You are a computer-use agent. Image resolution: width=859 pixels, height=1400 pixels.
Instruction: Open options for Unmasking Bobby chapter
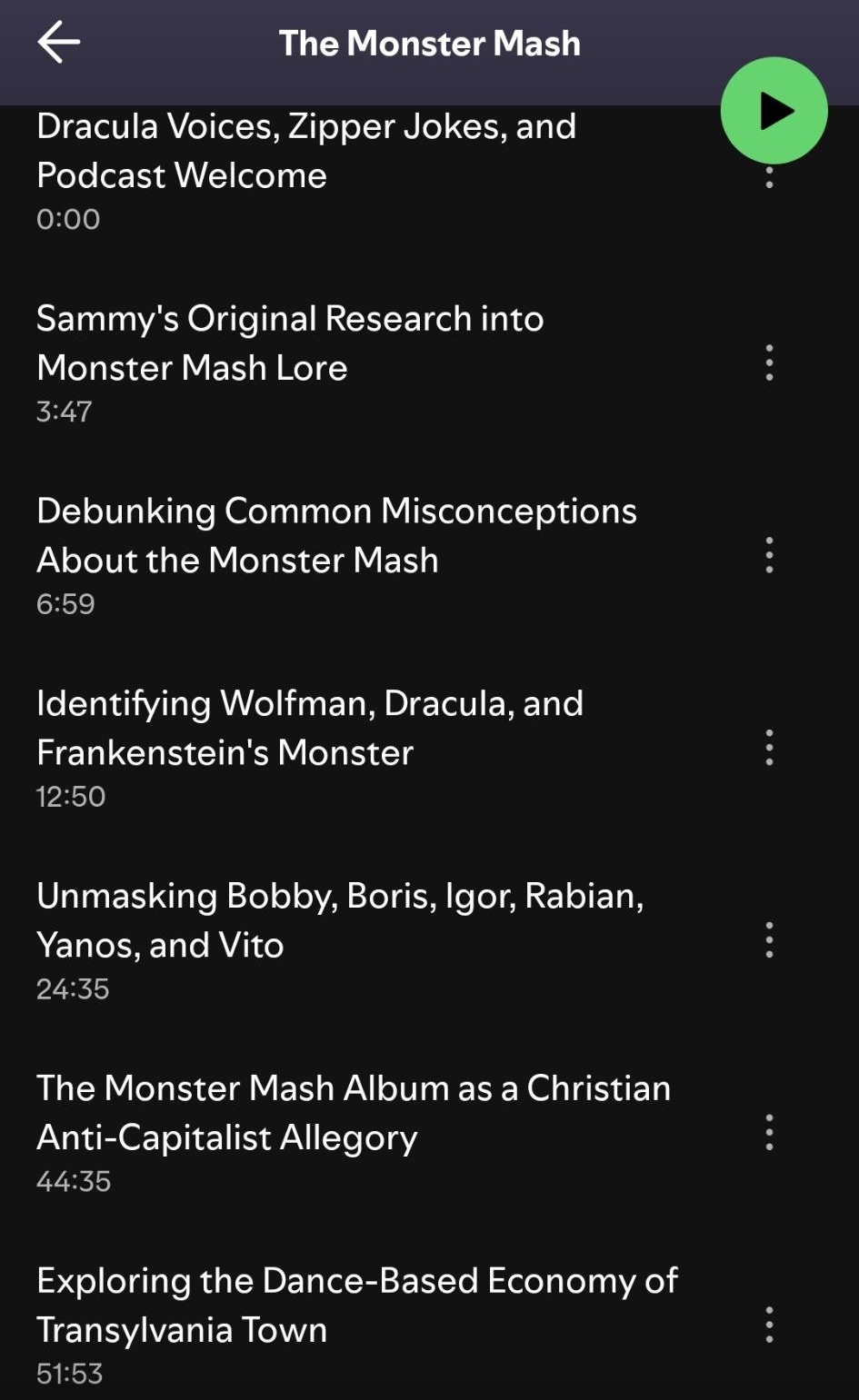tap(769, 940)
